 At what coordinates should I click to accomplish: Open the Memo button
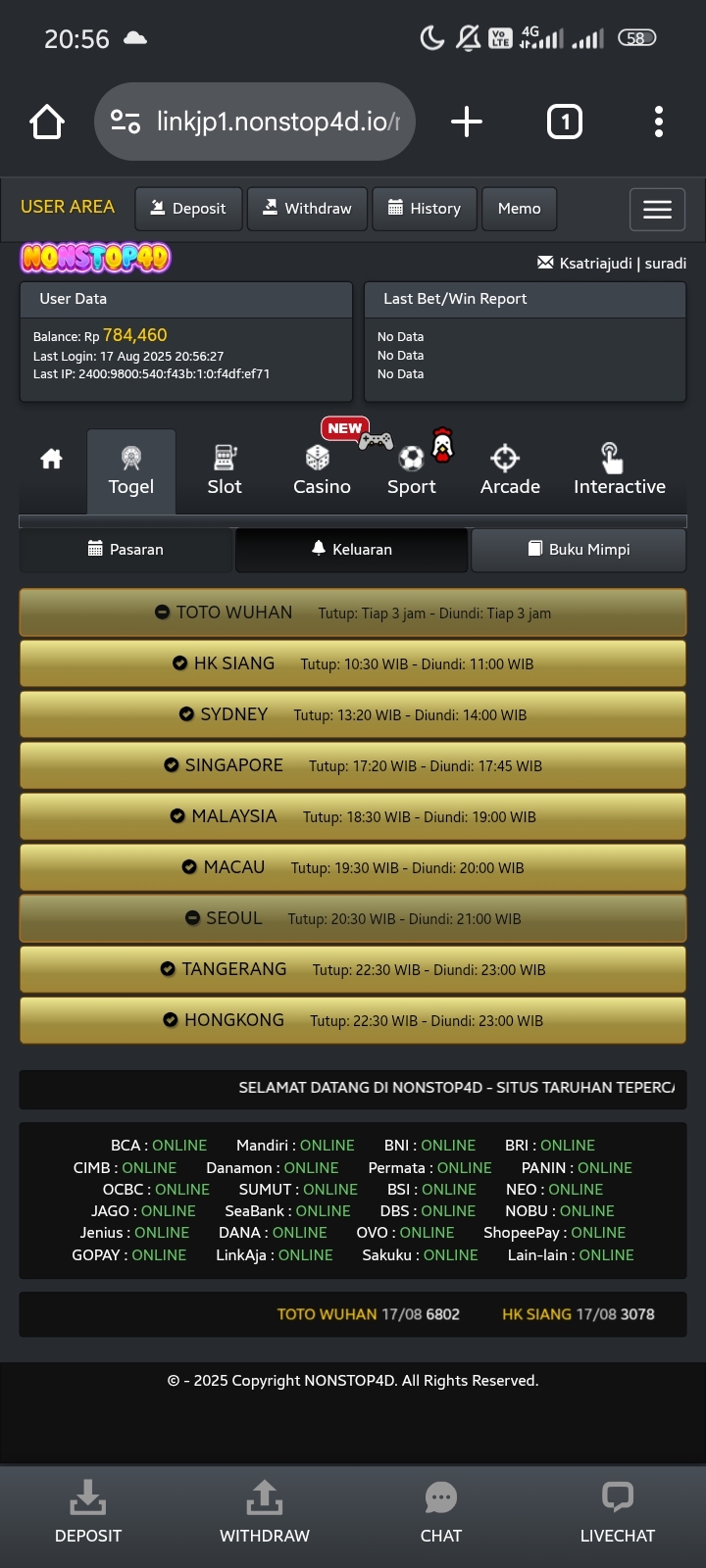pyautogui.click(x=519, y=209)
